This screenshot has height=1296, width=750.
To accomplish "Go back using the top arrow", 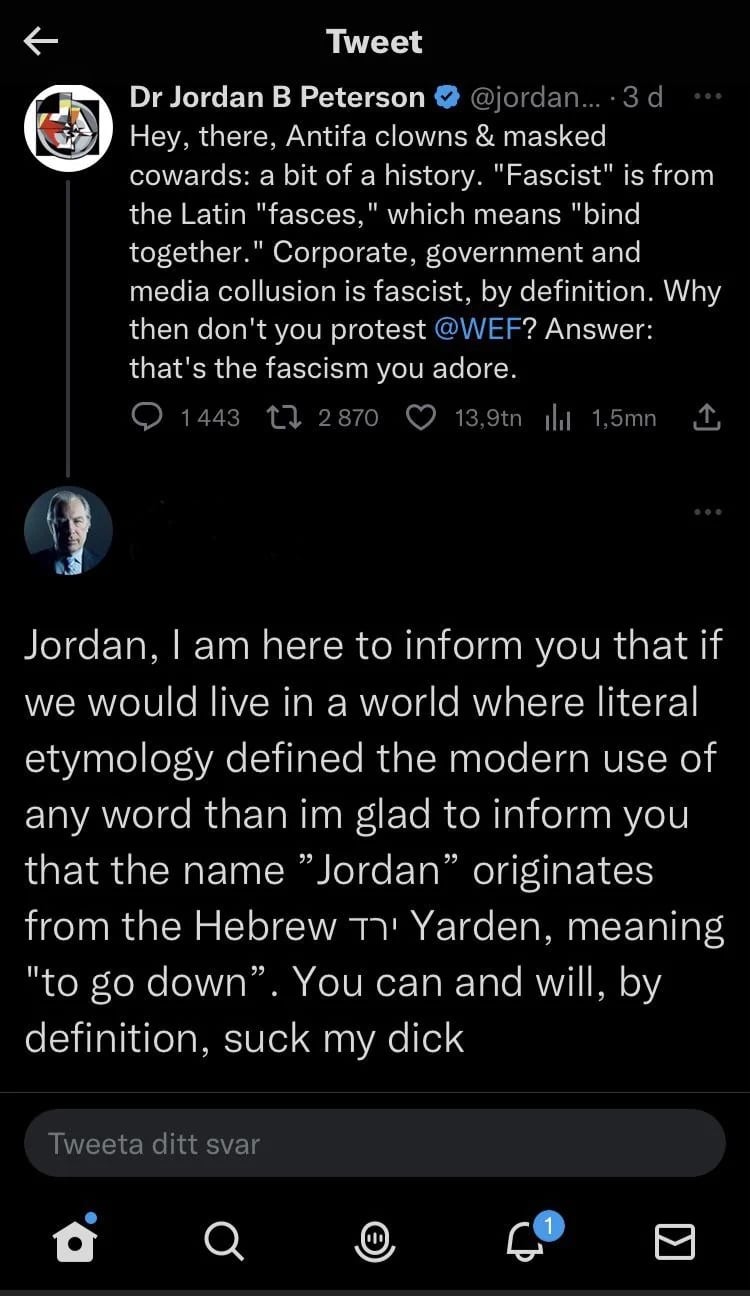I will click(x=41, y=41).
